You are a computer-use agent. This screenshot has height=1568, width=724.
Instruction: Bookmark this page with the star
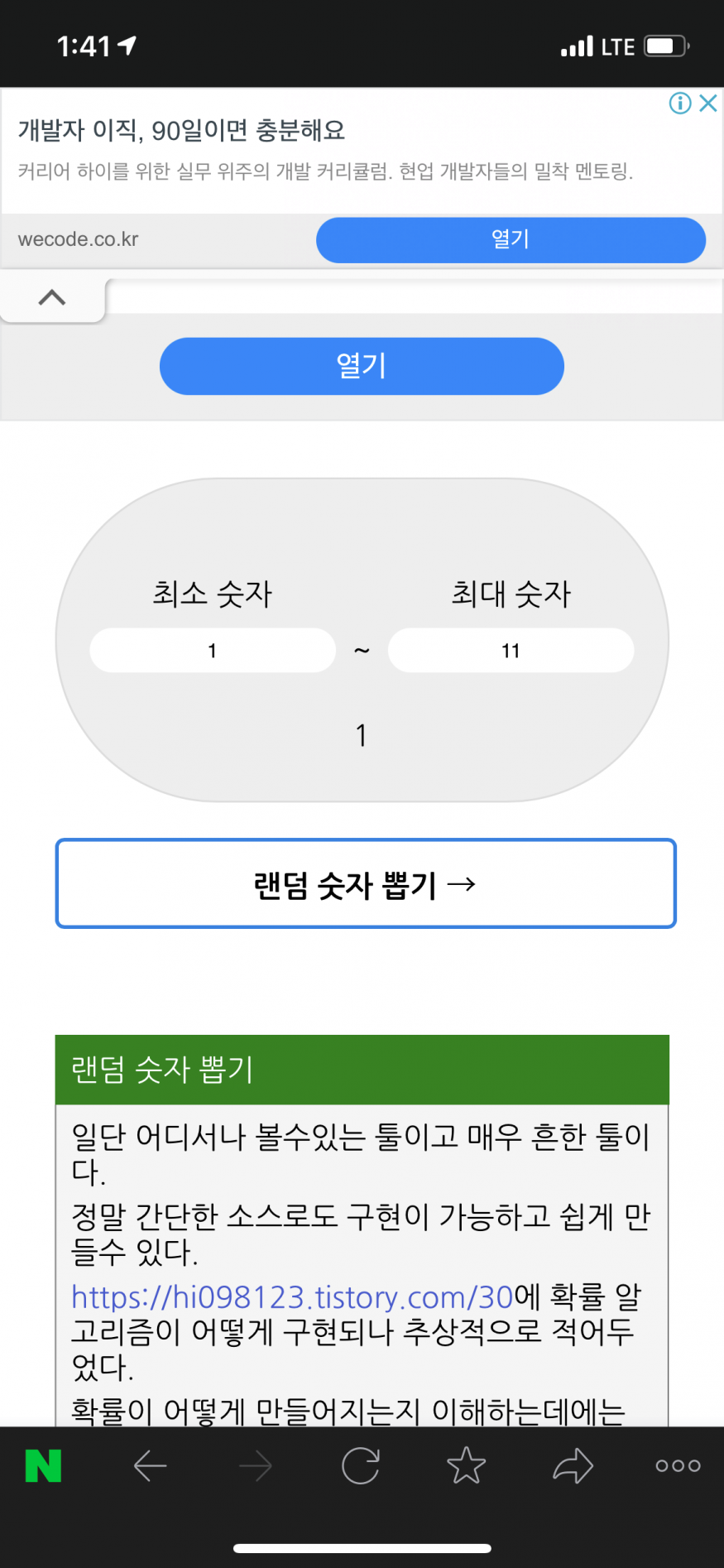466,1466
